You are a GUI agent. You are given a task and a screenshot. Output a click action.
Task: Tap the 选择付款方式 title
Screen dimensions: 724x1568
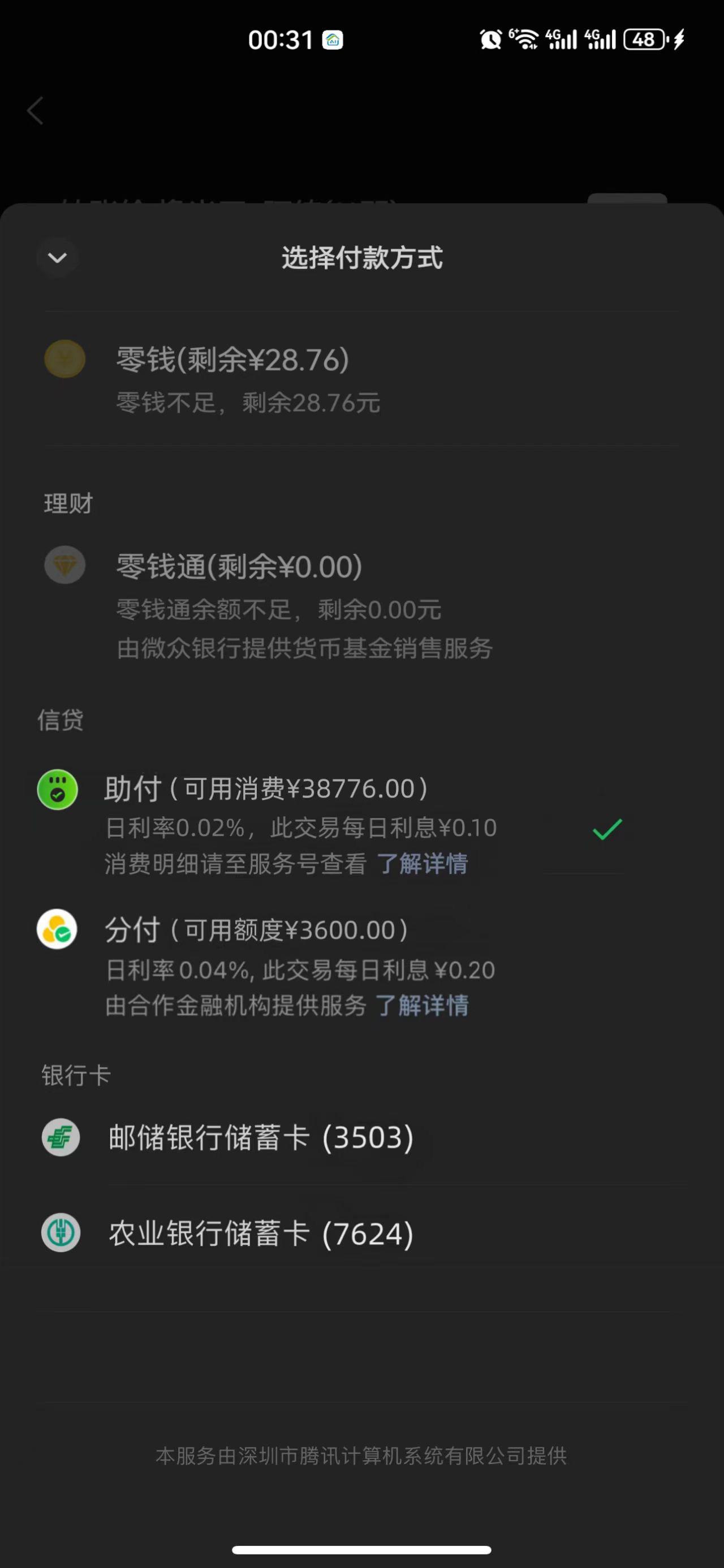point(361,258)
